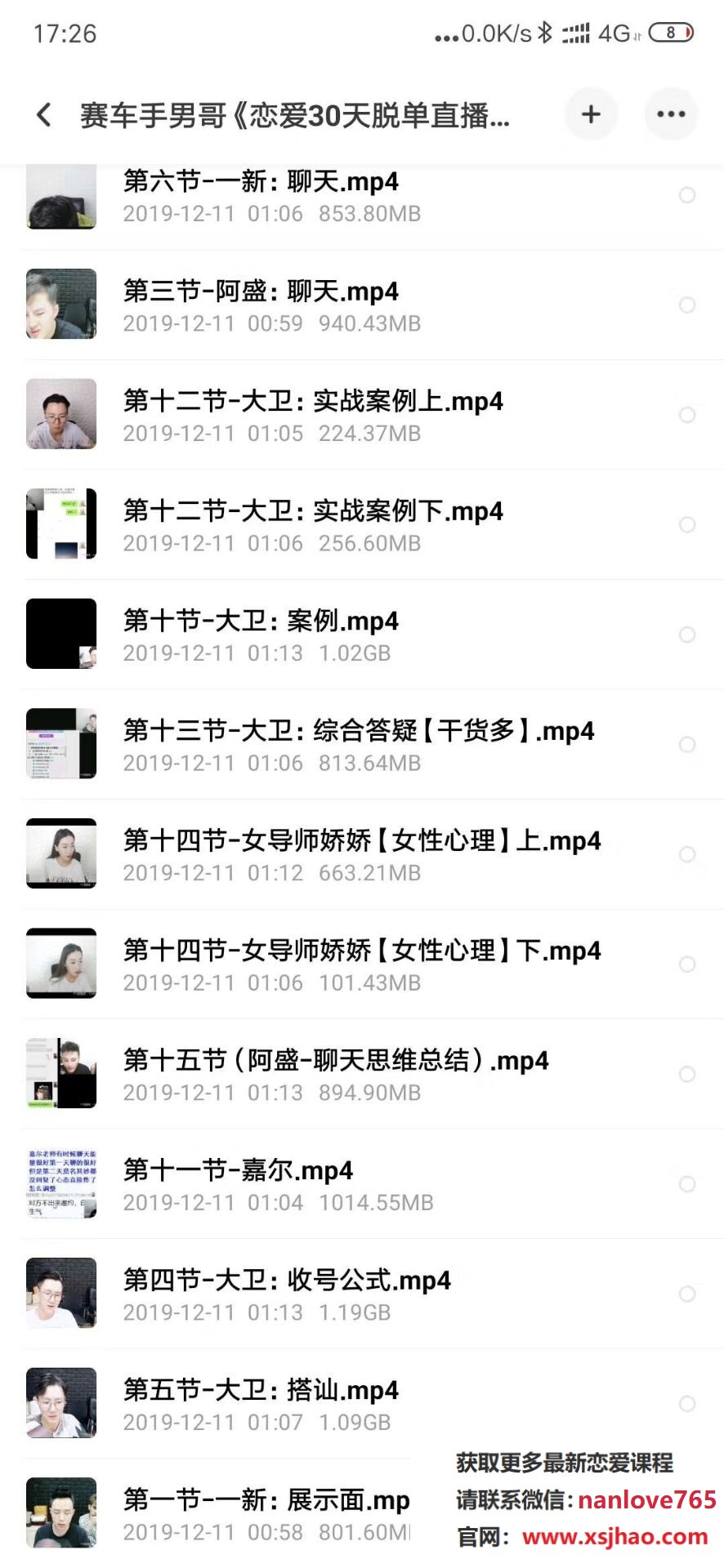This screenshot has height=1568, width=724.
Task: Mark 第四节-大卫:收号公式.mp4 as selected
Action: (x=687, y=1294)
